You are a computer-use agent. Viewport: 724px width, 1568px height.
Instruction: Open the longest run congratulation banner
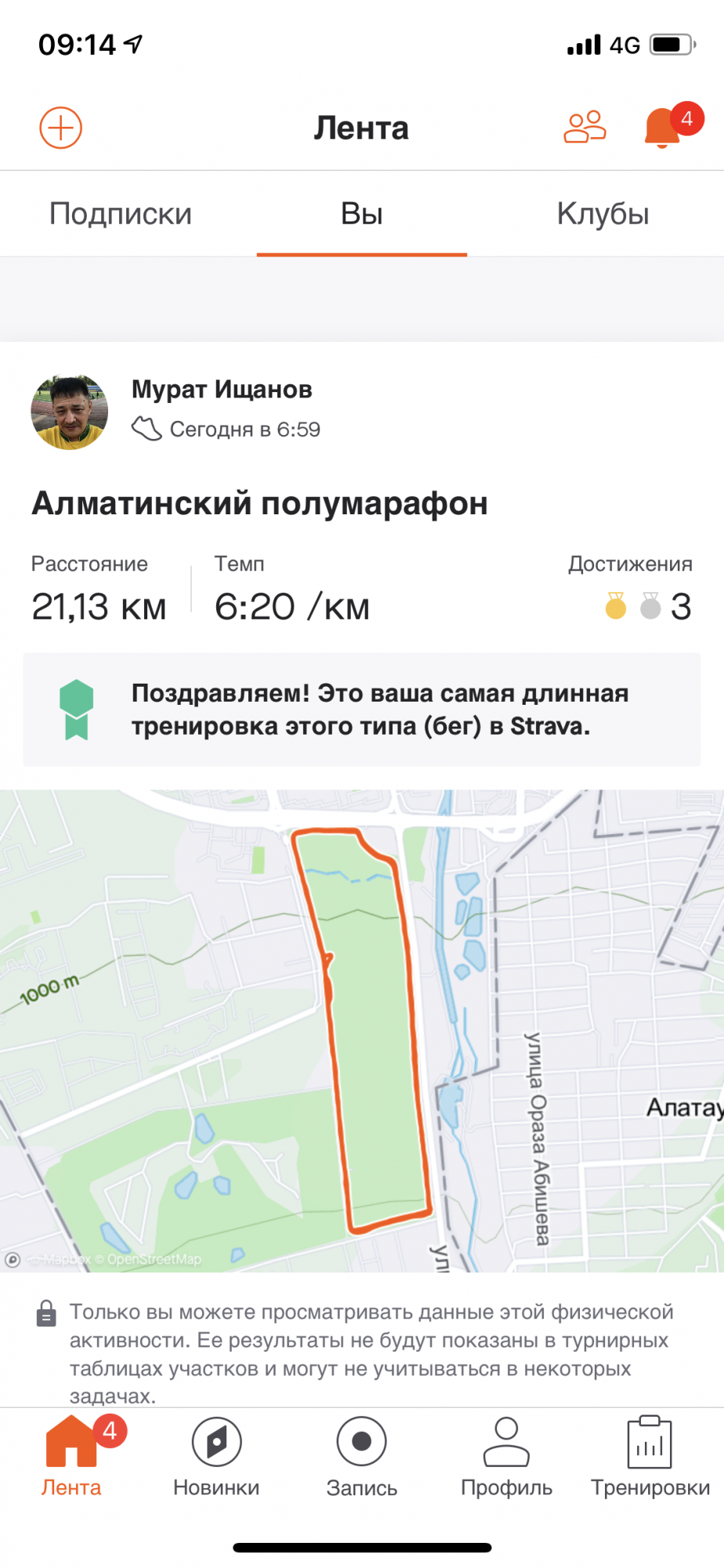(x=362, y=710)
